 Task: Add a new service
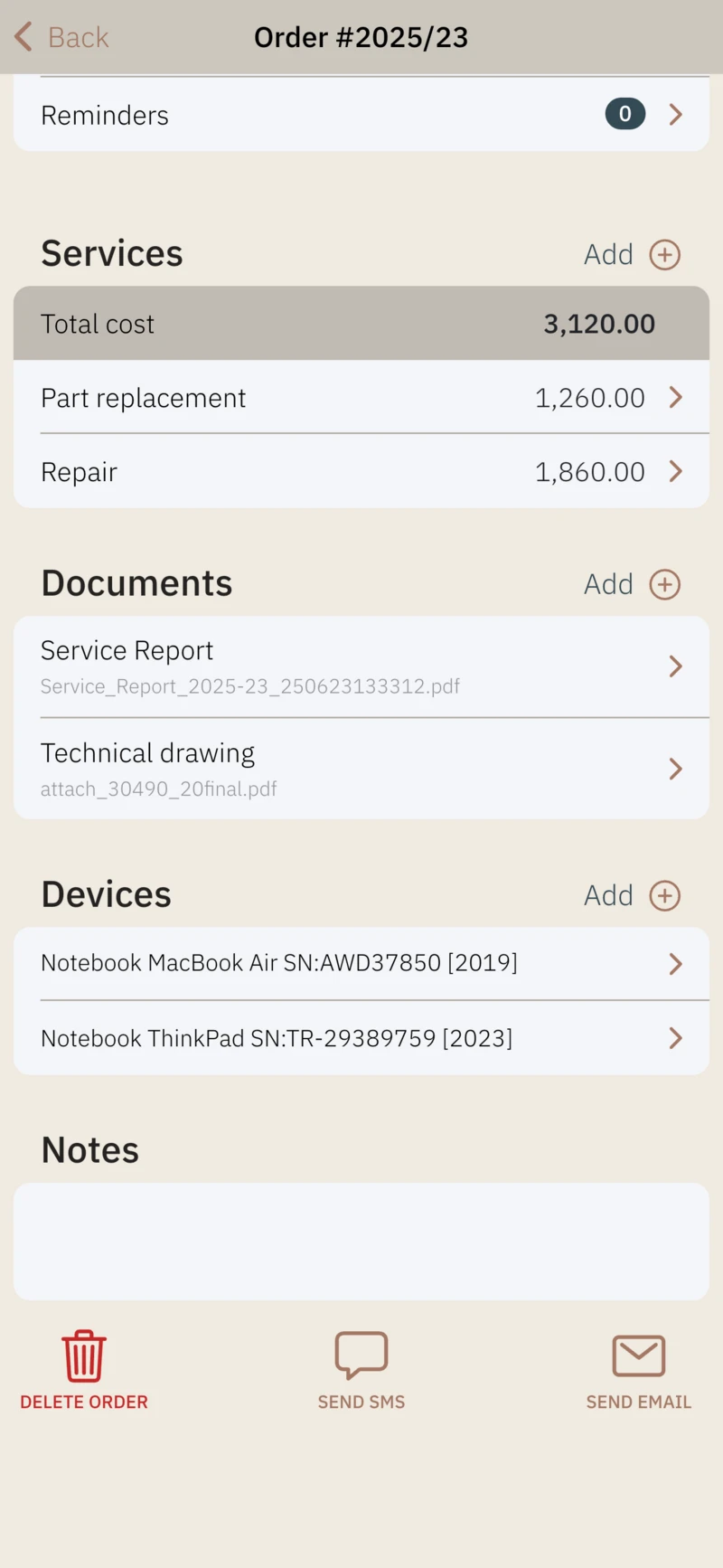click(633, 254)
